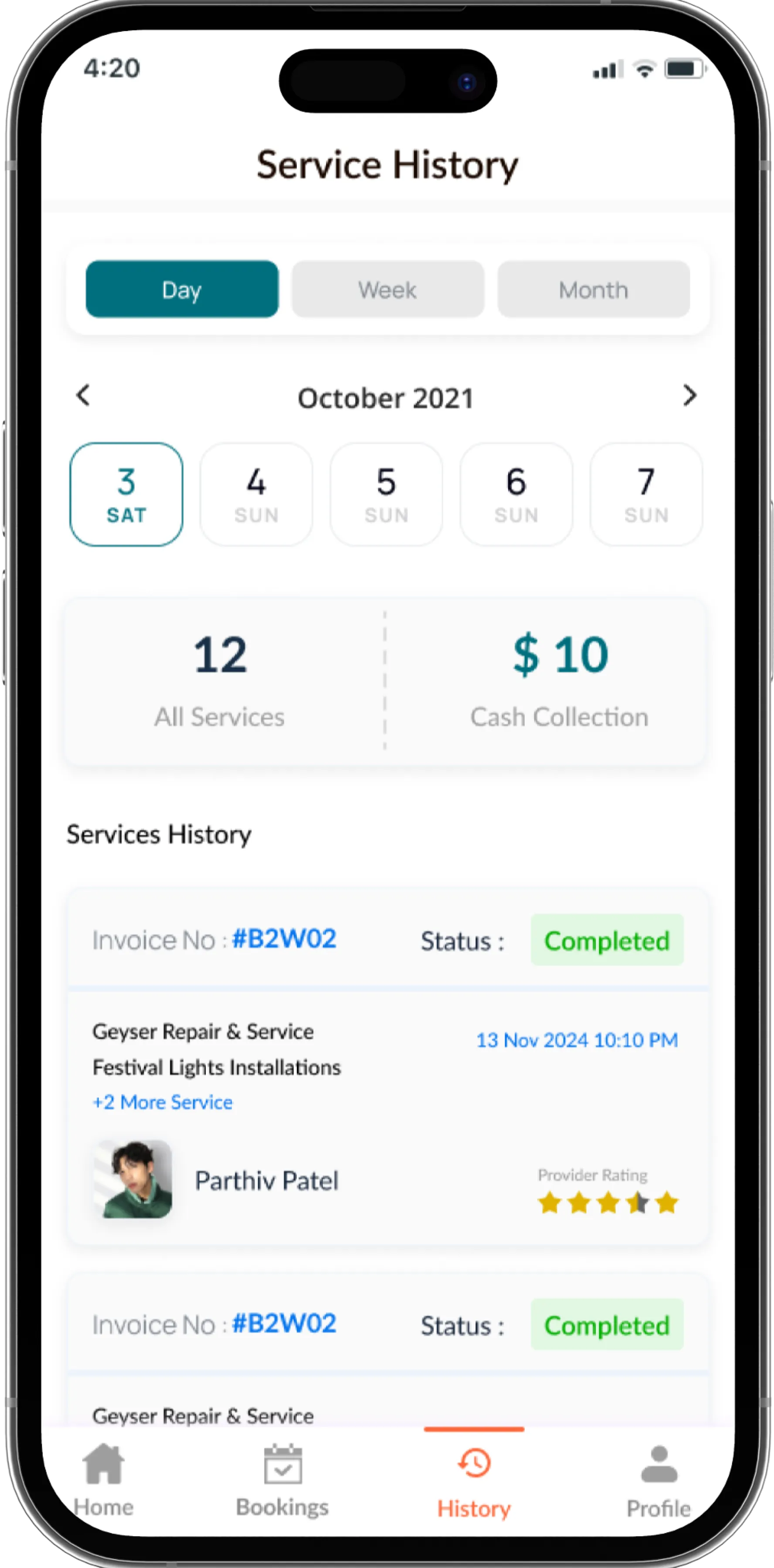Select date 3 SAT
This screenshot has width=774, height=1568.
[126, 494]
